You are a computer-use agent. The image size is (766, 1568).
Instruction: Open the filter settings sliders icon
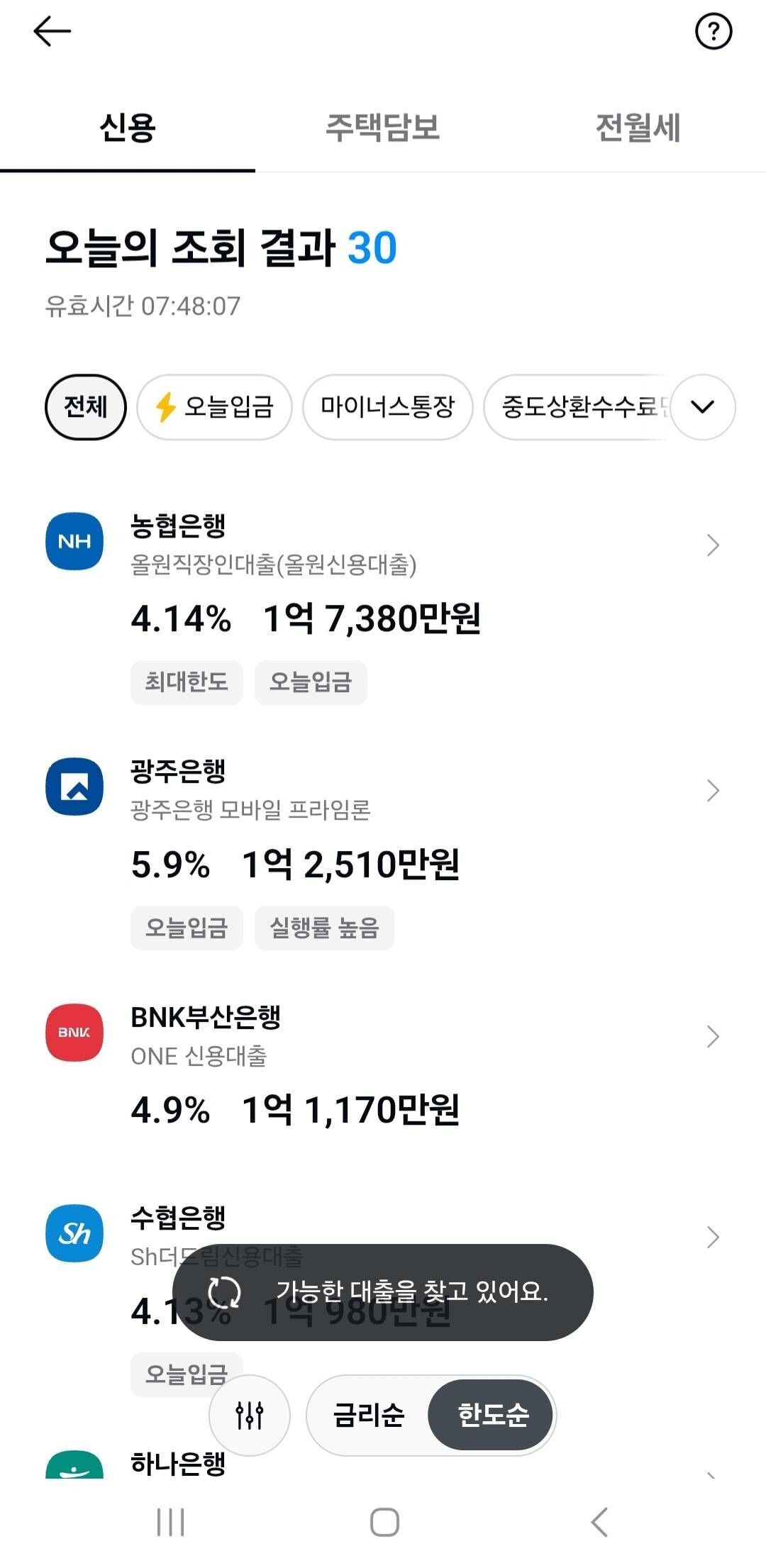250,1416
